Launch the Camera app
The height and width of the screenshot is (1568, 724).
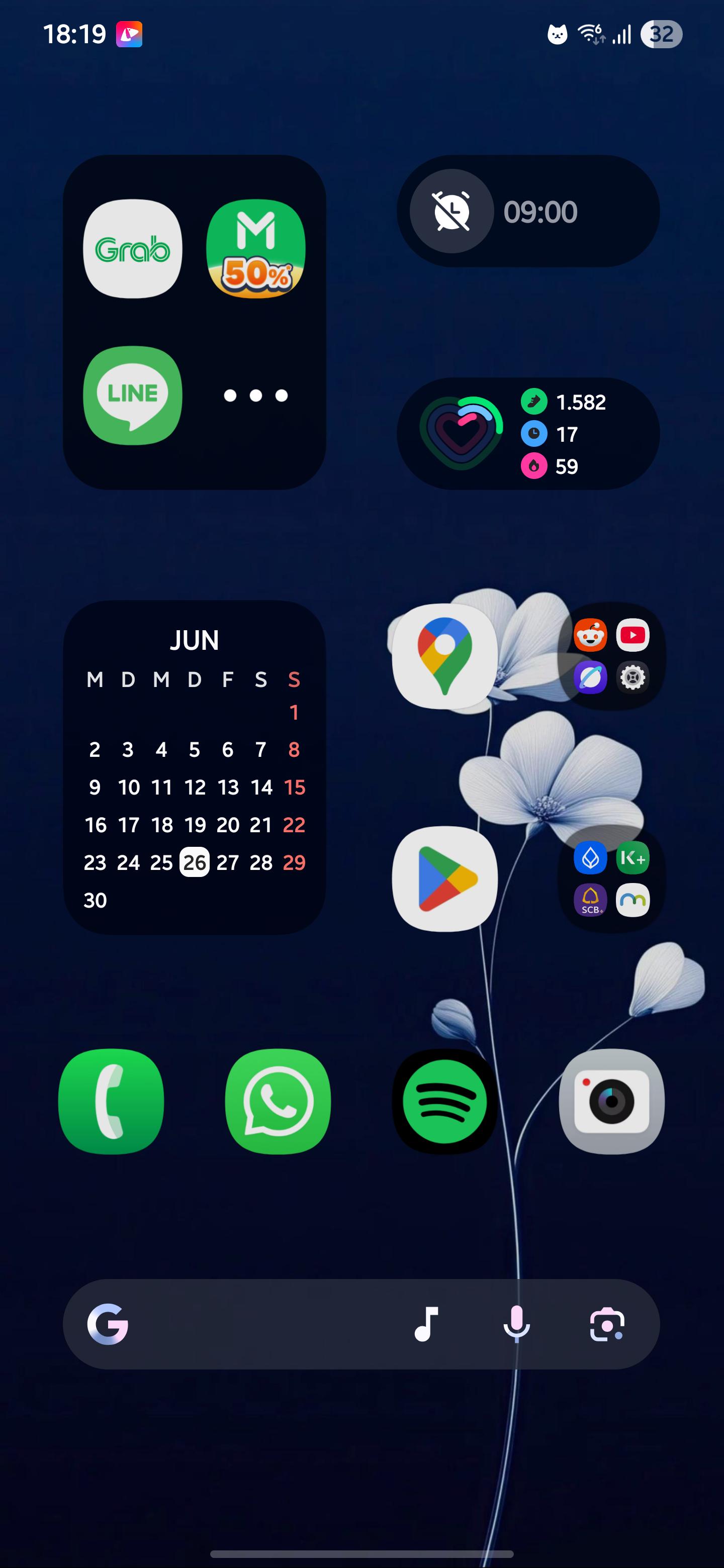point(612,1101)
